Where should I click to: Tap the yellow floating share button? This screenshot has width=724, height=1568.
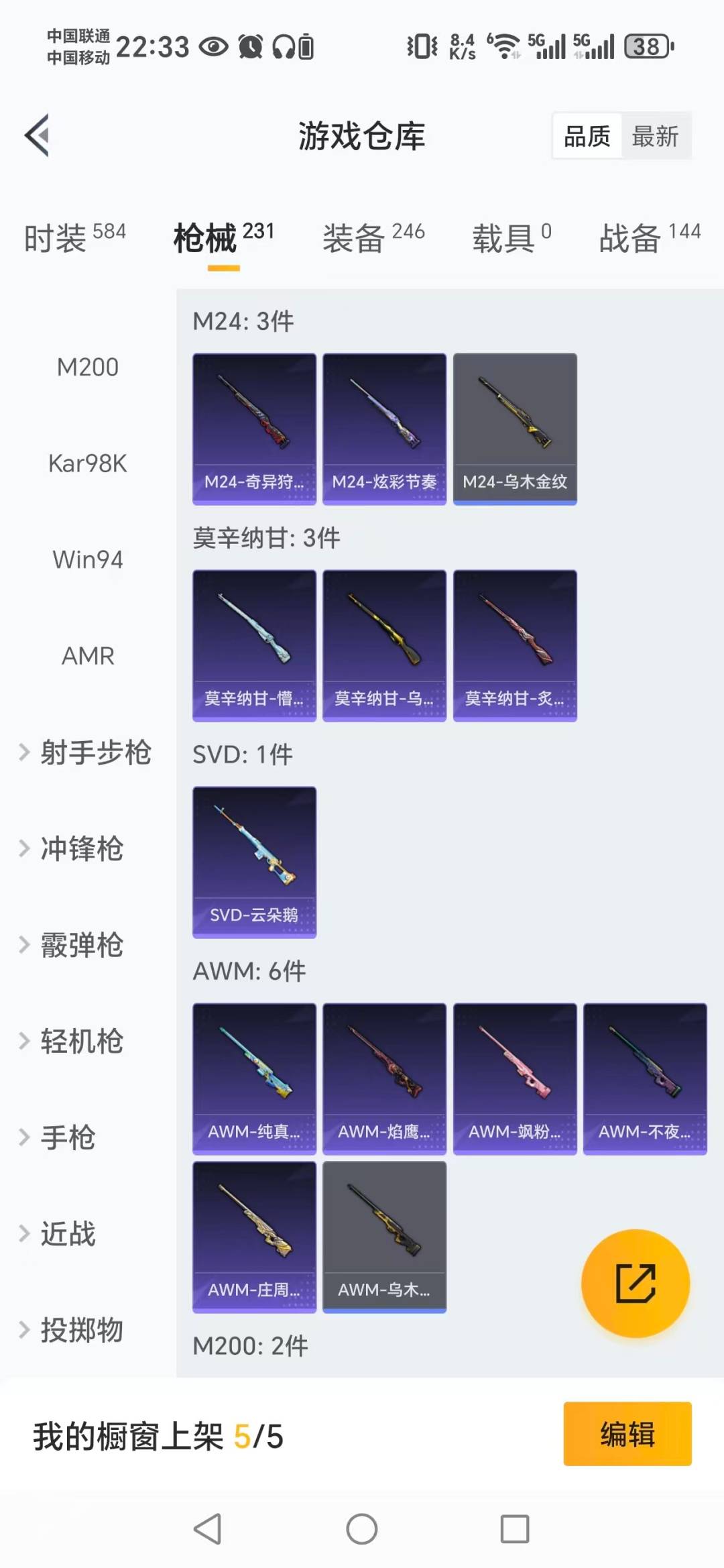coord(635,1282)
